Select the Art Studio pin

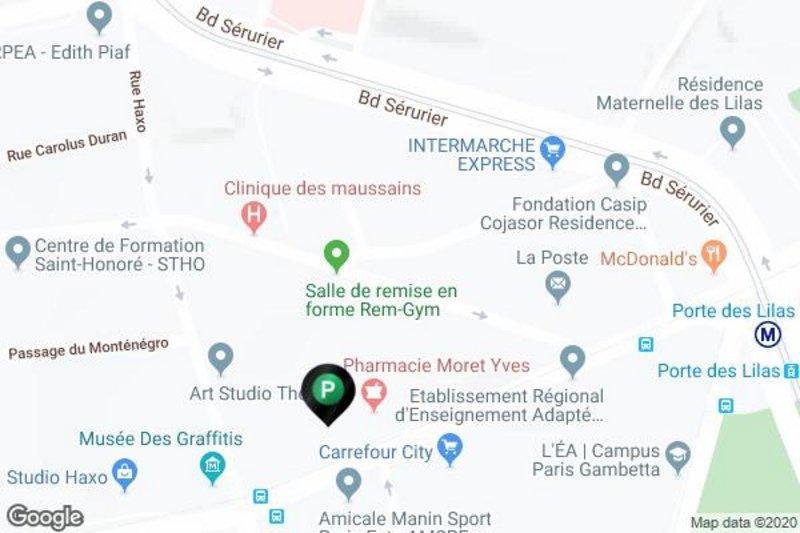pos(220,356)
